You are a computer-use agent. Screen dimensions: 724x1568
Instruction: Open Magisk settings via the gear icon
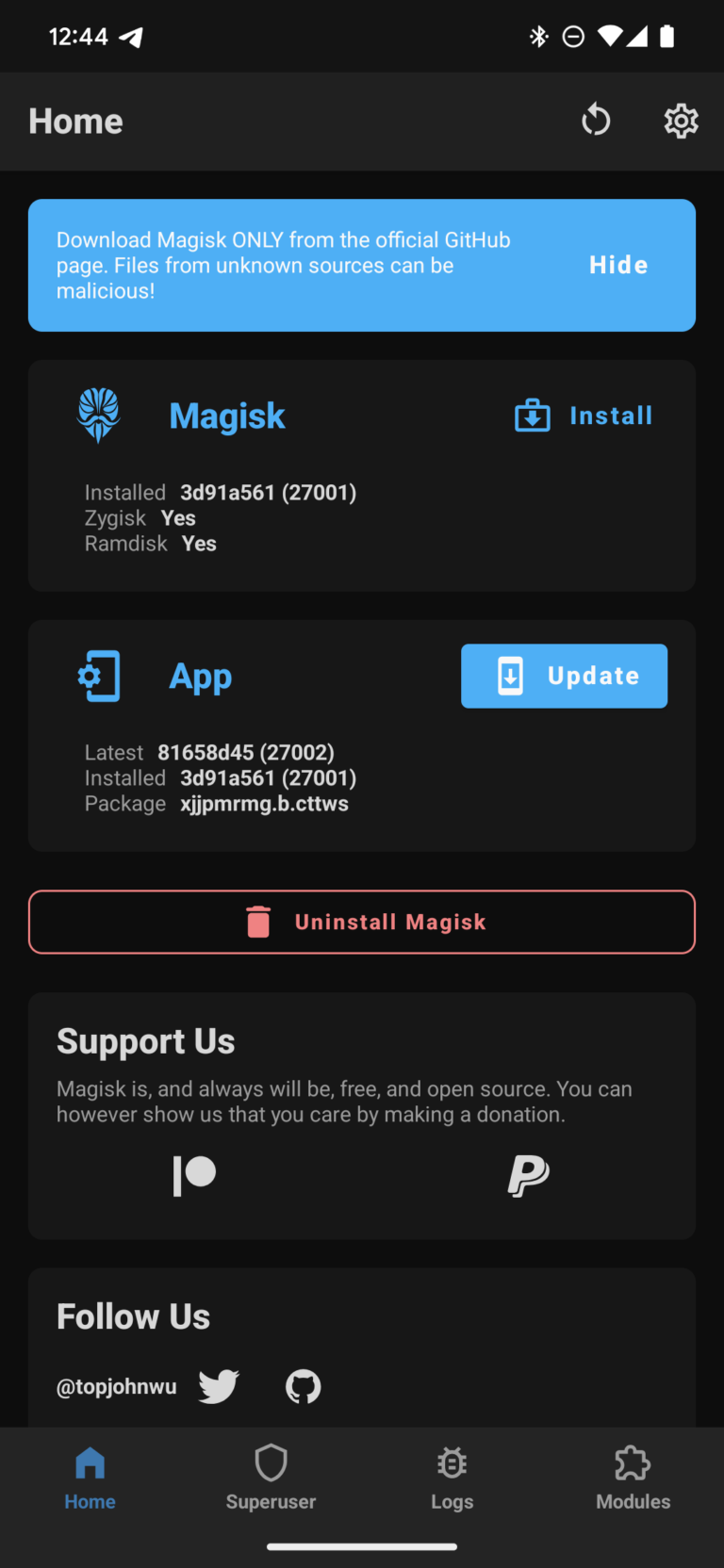point(681,121)
